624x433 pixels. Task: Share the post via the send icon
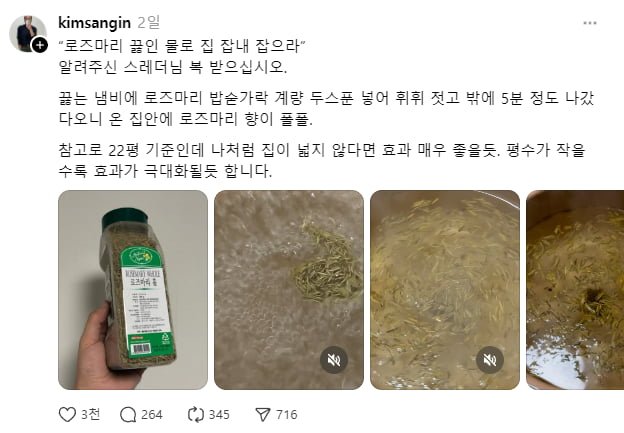(x=263, y=414)
